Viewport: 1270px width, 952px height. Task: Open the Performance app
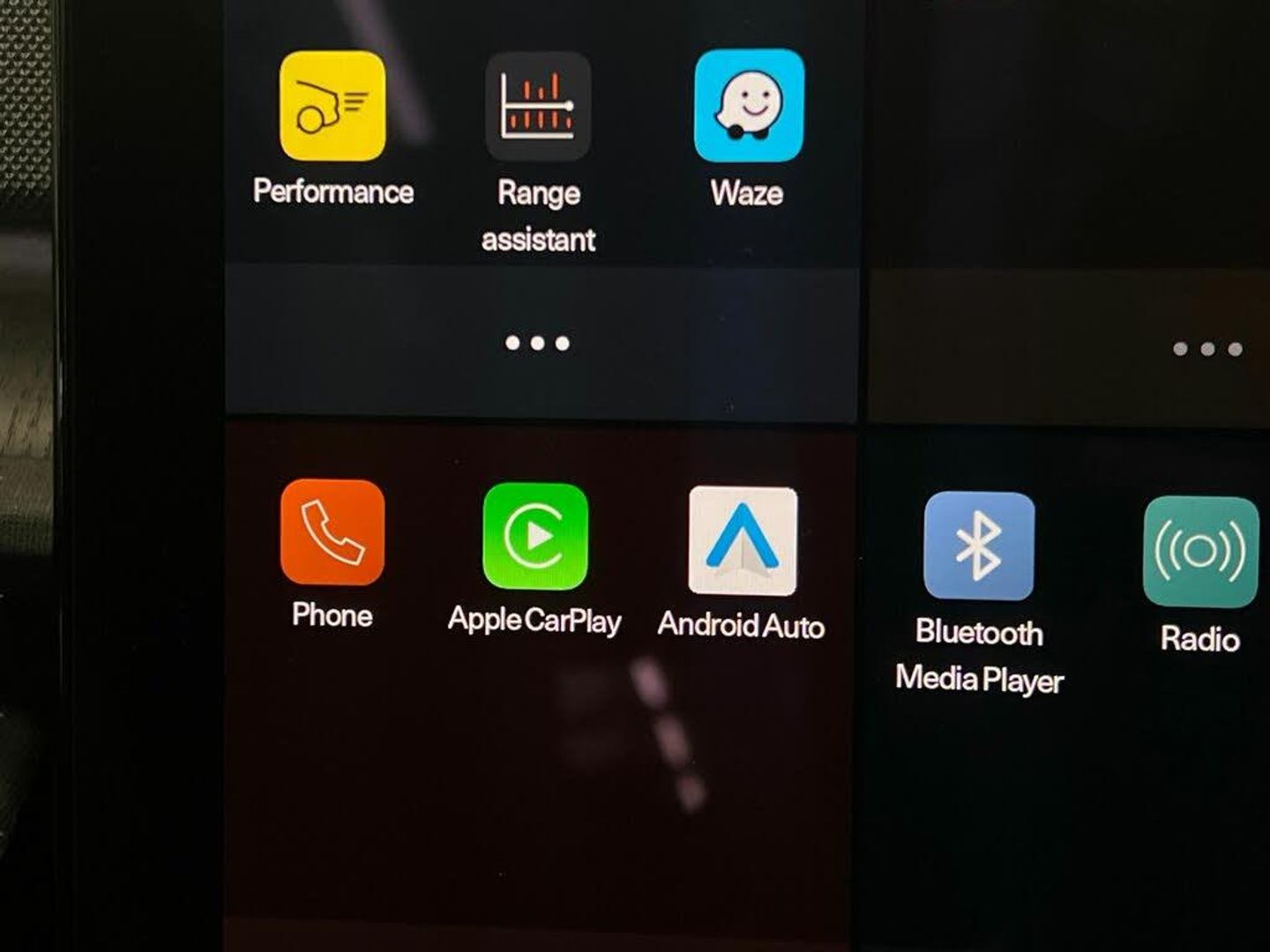(332, 107)
